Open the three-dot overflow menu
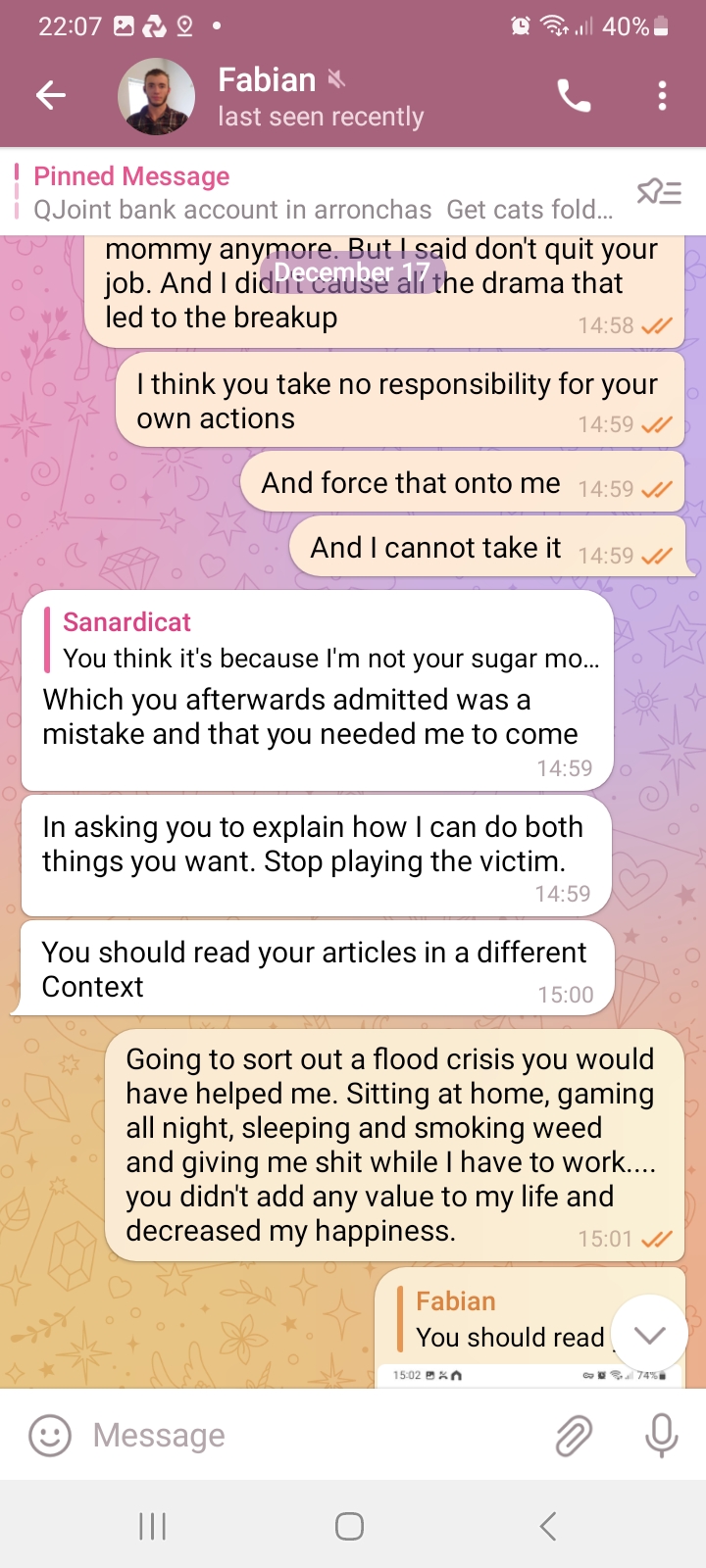The image size is (706, 1568). click(x=663, y=95)
